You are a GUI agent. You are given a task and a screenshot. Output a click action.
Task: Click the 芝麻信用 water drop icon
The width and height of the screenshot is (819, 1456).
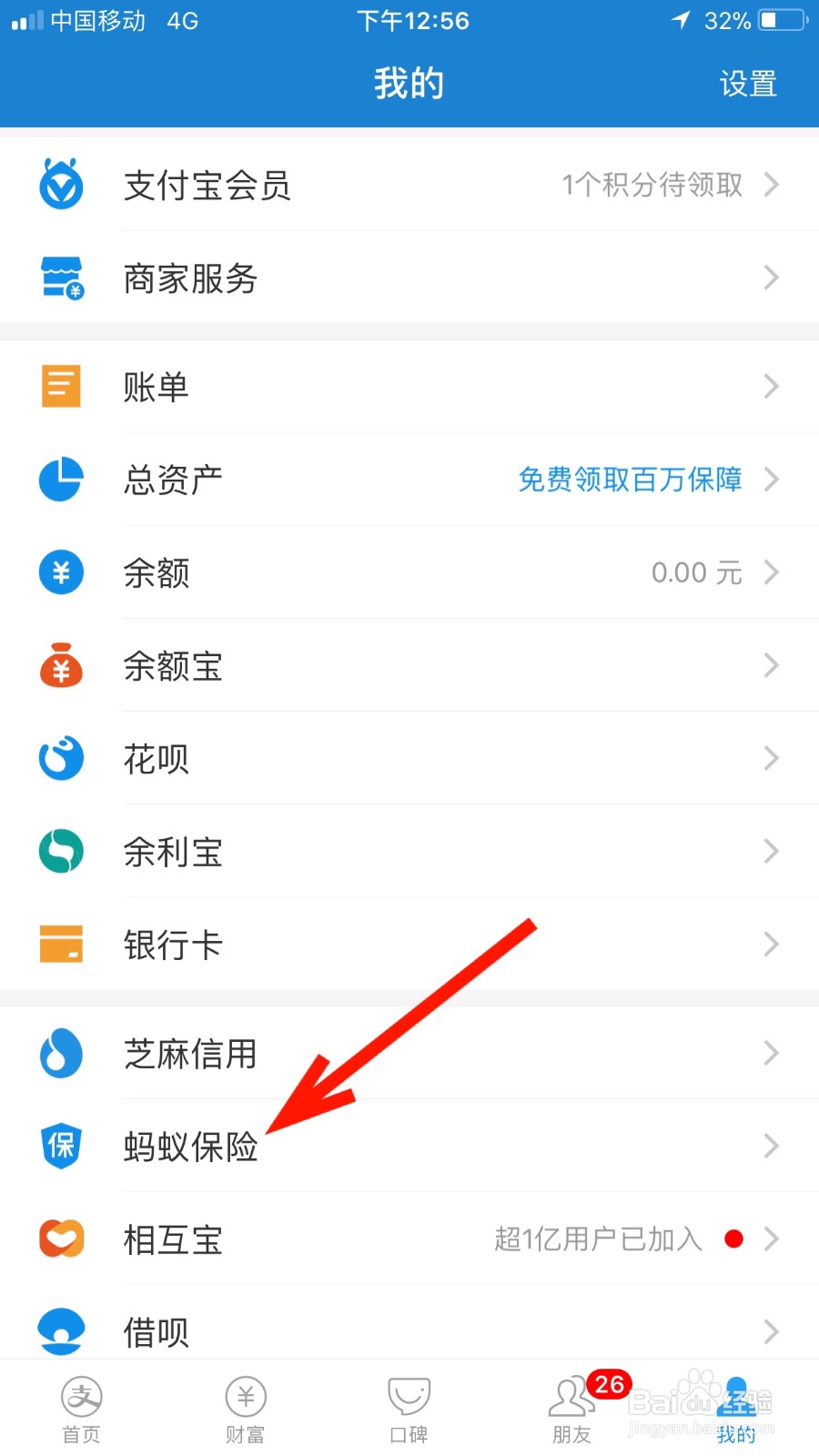[61, 1054]
